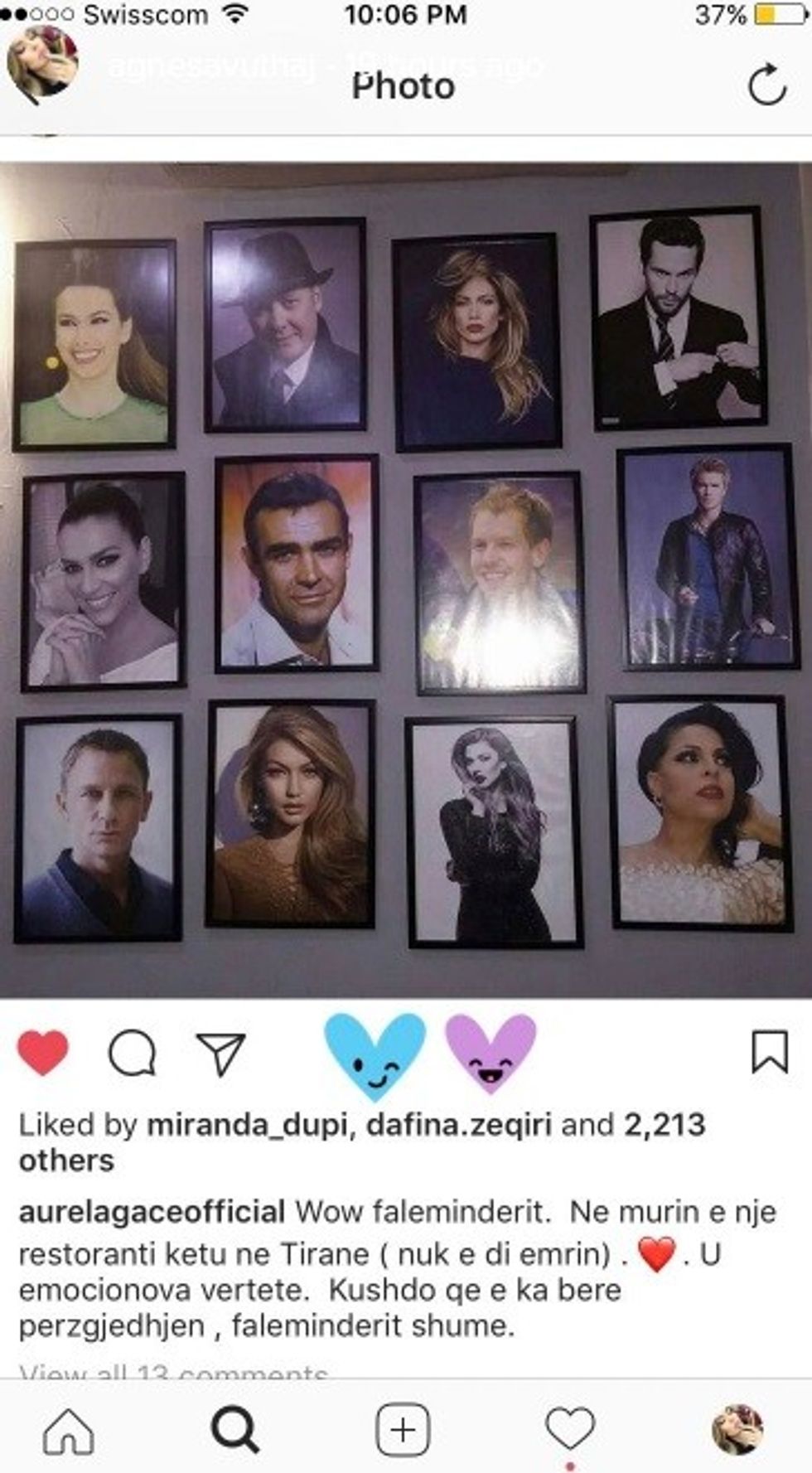Go to the Home feed tab
The height and width of the screenshot is (1473, 812).
tap(69, 1429)
